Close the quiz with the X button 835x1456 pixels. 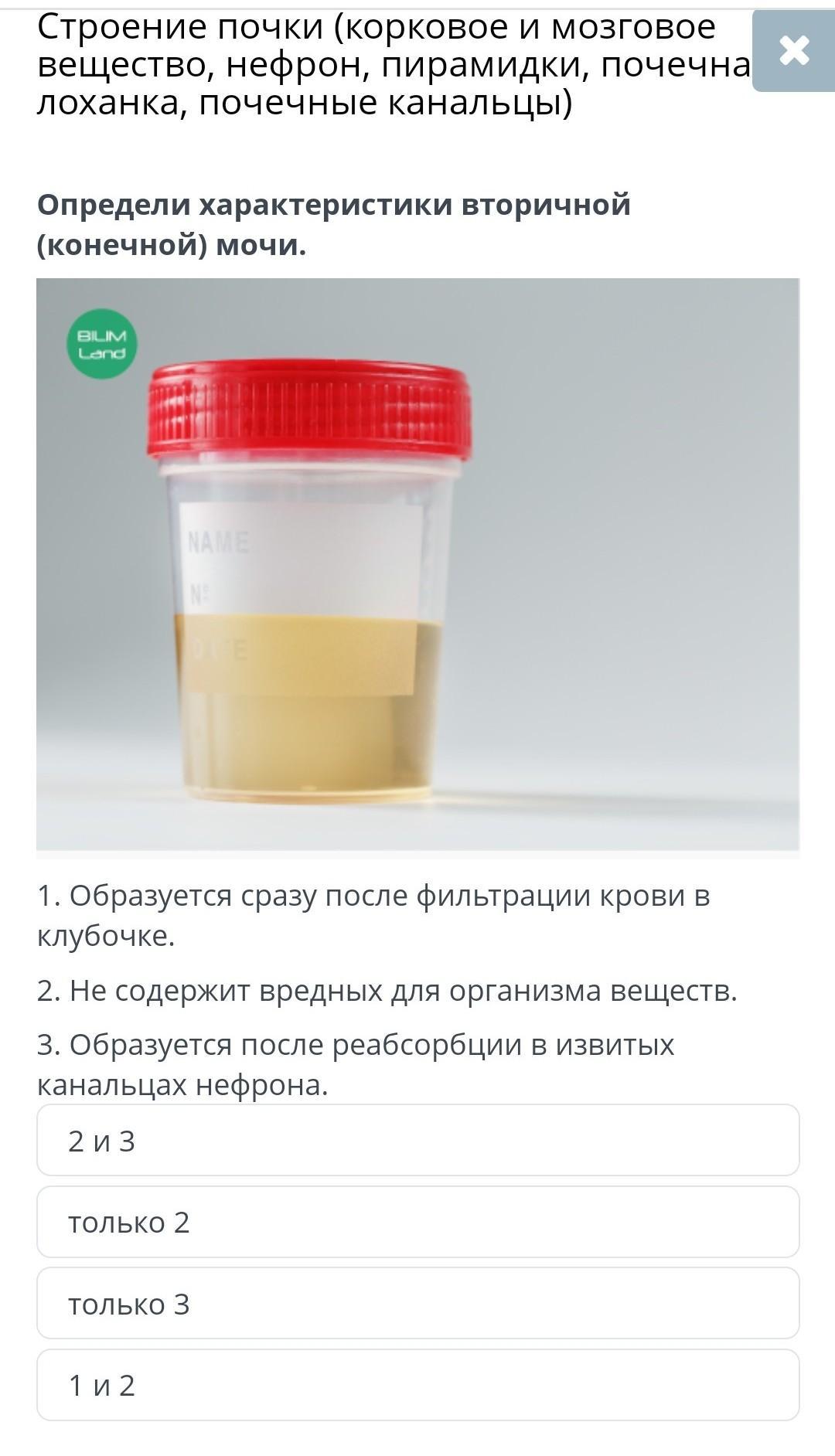[794, 51]
